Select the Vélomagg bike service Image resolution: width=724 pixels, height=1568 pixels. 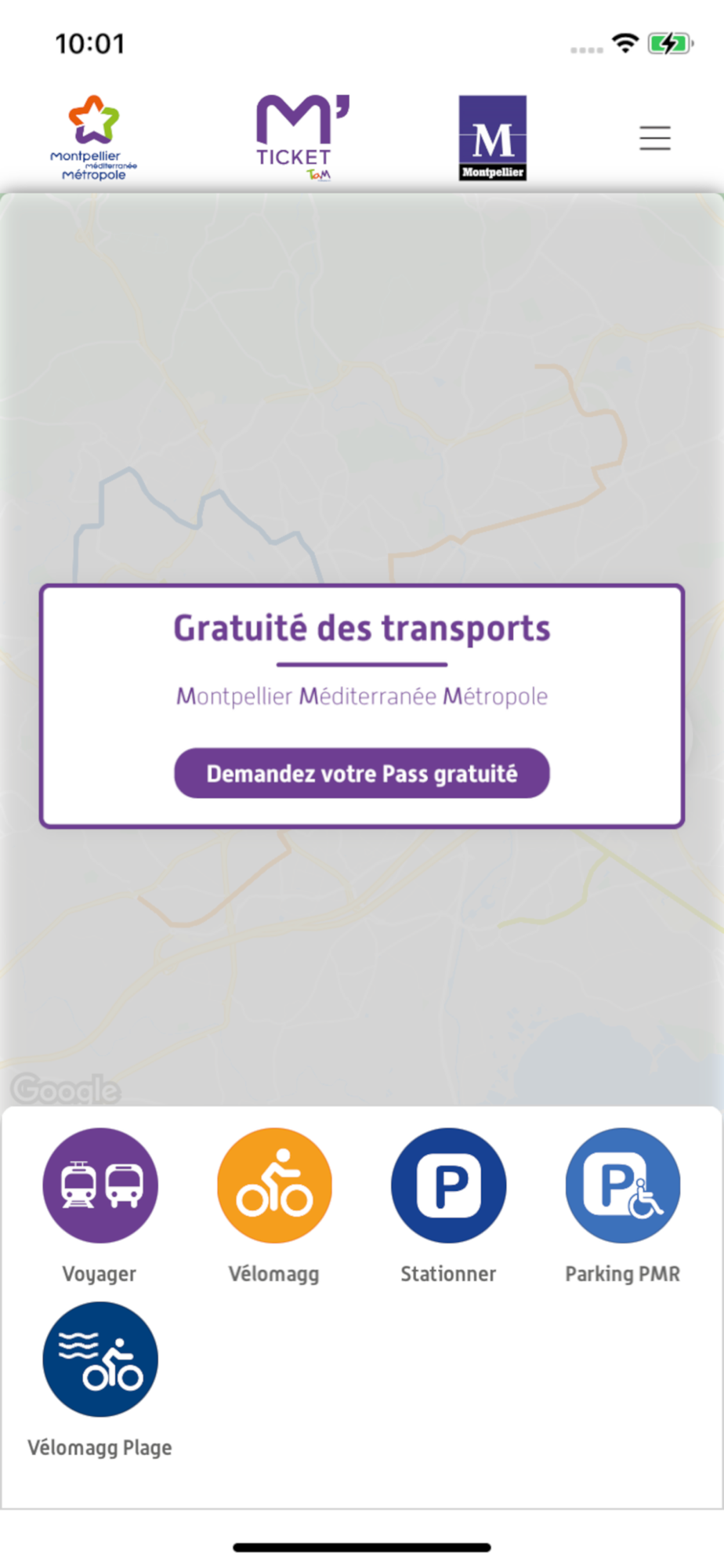(x=274, y=1185)
